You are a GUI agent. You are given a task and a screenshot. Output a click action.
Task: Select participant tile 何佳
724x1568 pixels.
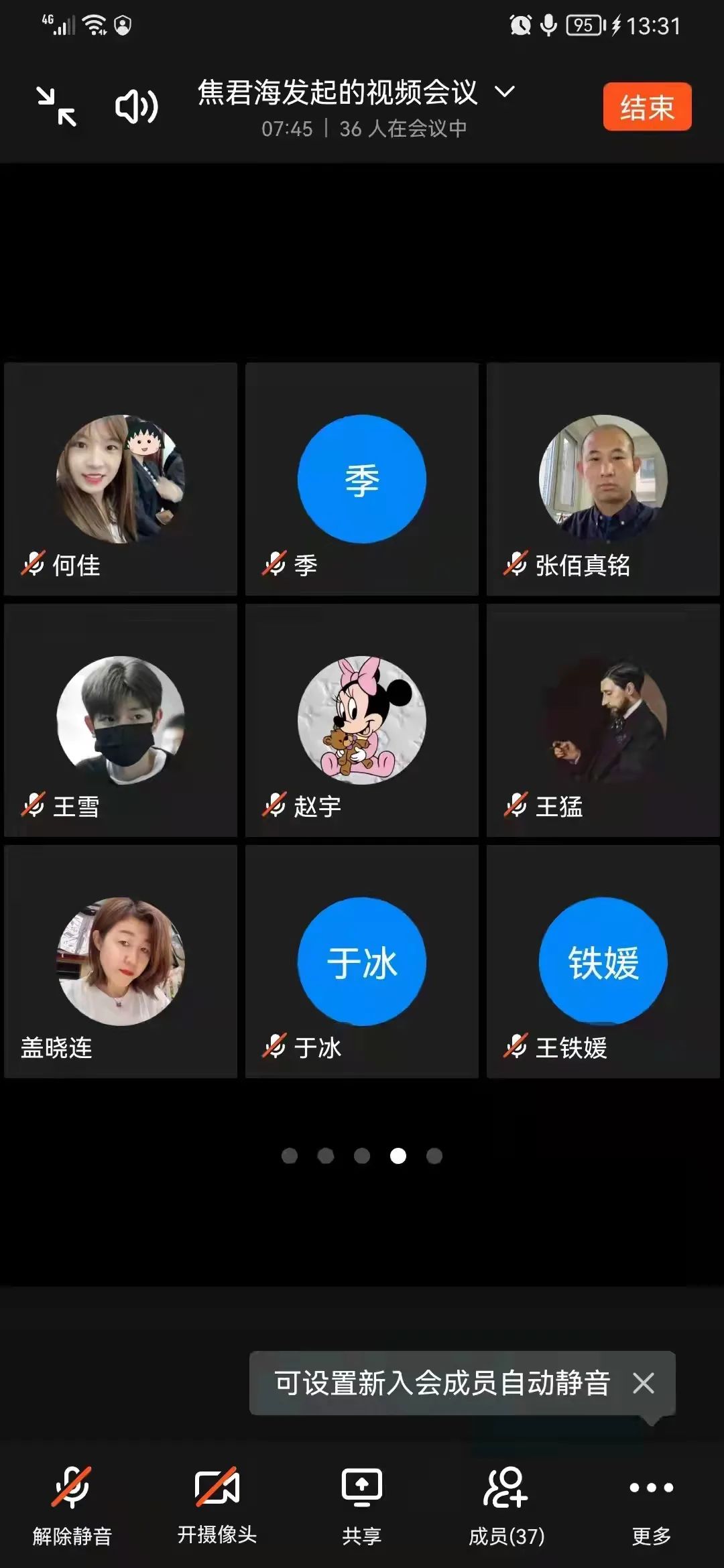pyautogui.click(x=121, y=479)
